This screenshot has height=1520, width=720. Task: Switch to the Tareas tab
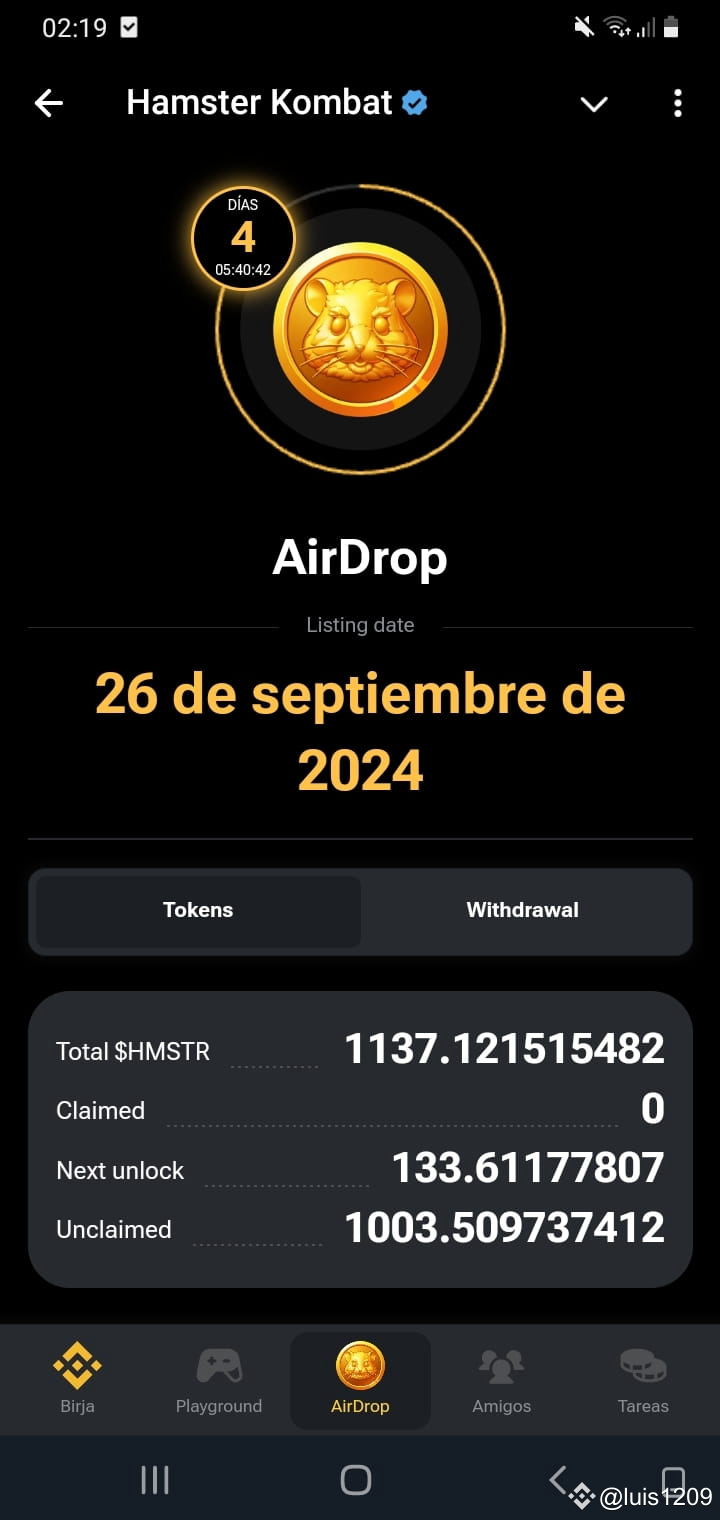pyautogui.click(x=643, y=1379)
